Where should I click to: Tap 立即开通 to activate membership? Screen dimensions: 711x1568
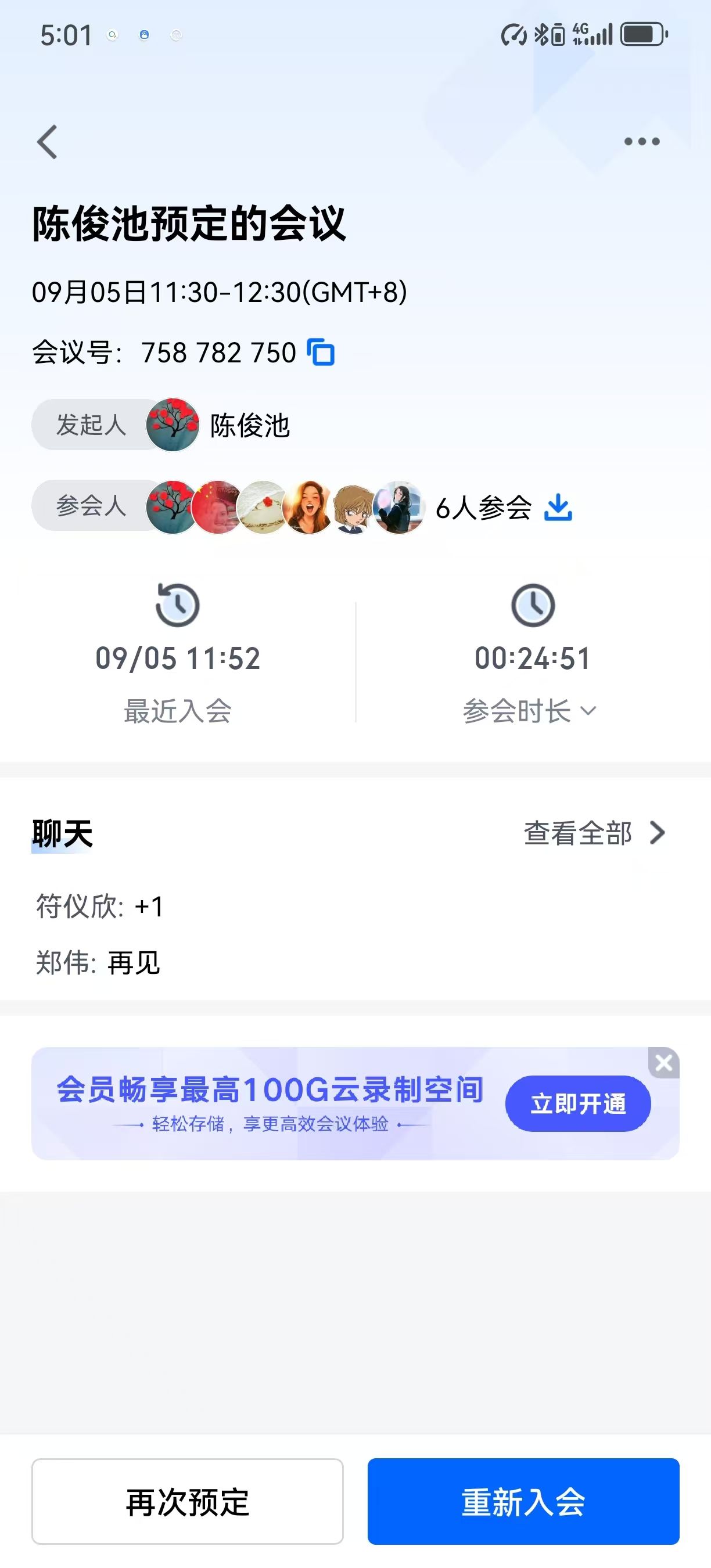coord(577,1103)
